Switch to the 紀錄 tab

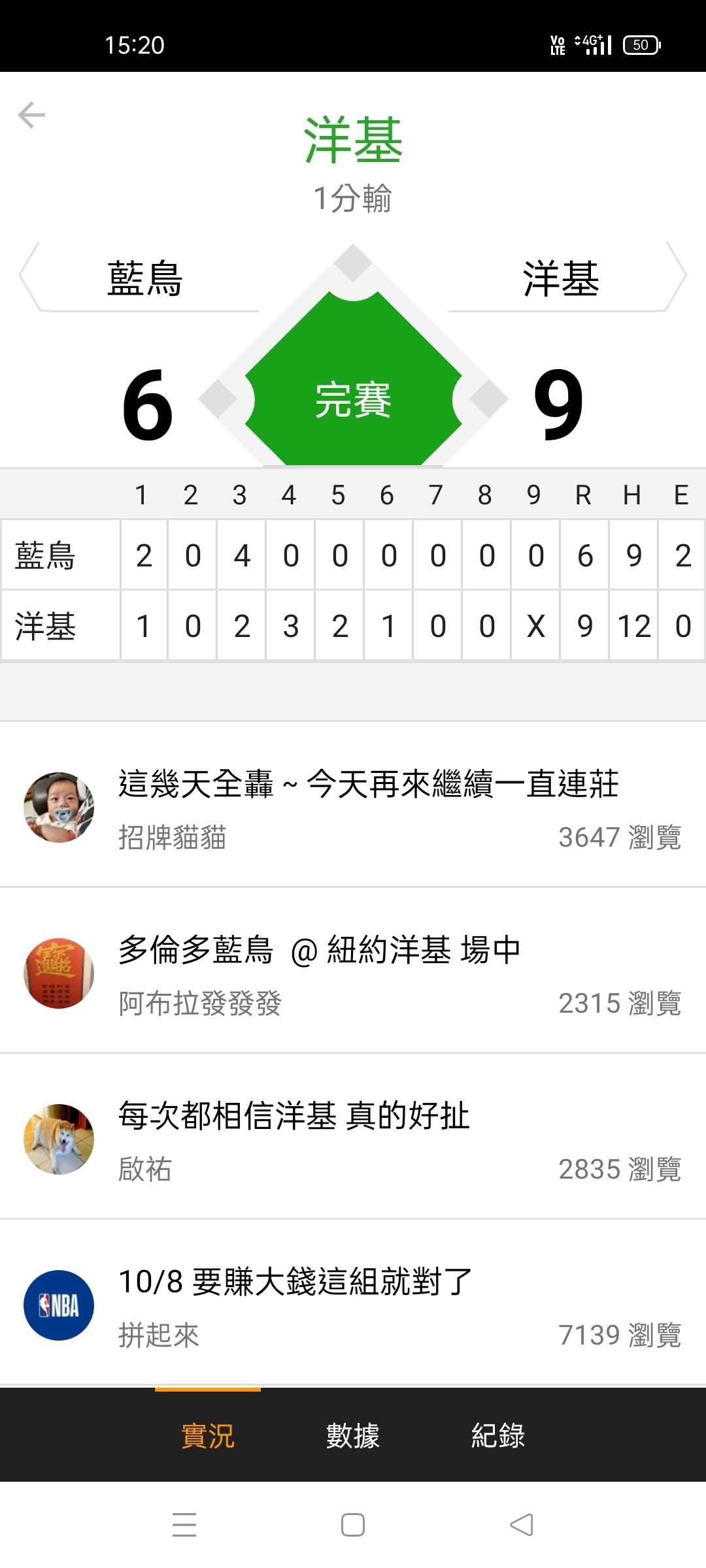click(x=498, y=1435)
